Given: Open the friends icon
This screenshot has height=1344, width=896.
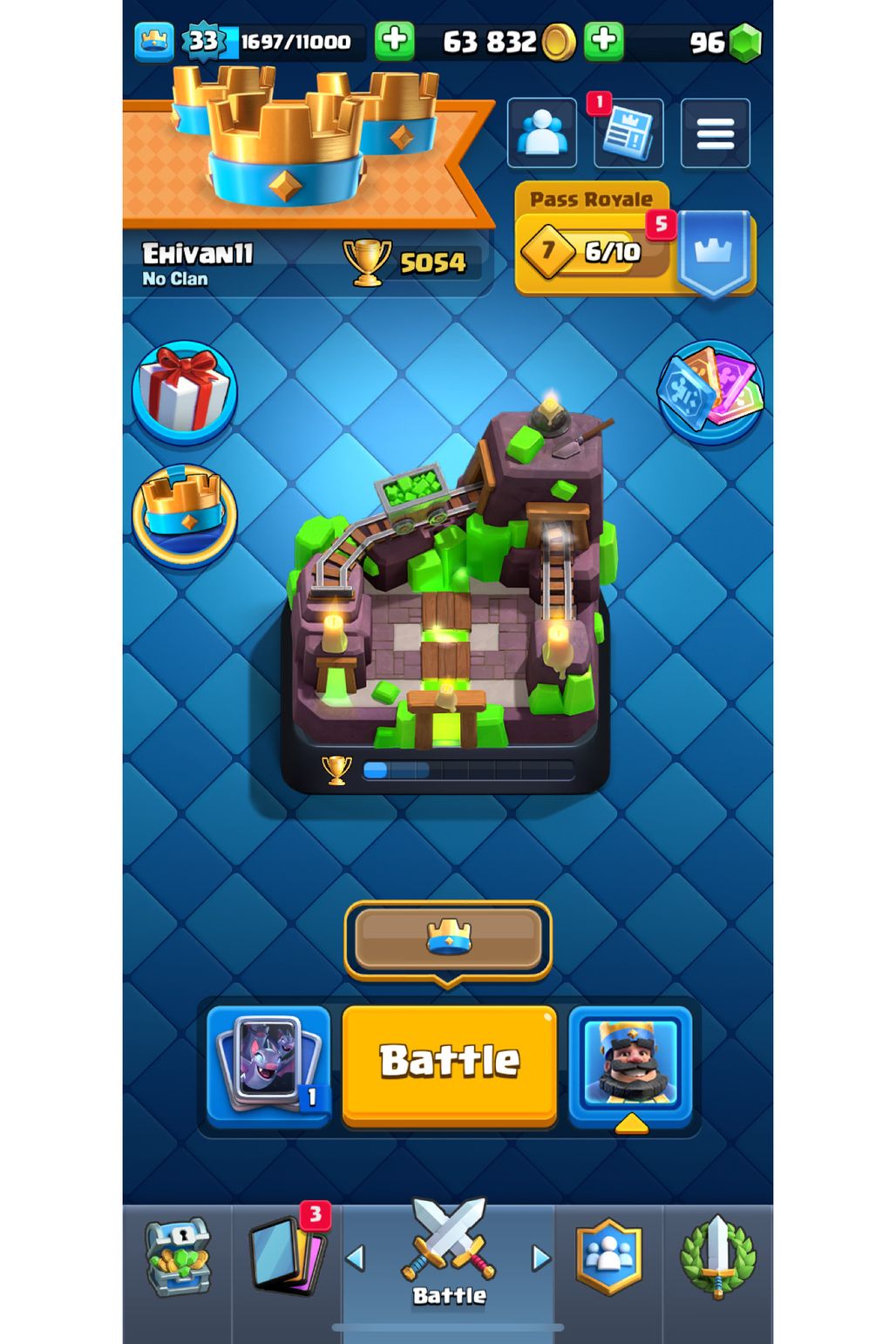Looking at the screenshot, I should (541, 132).
